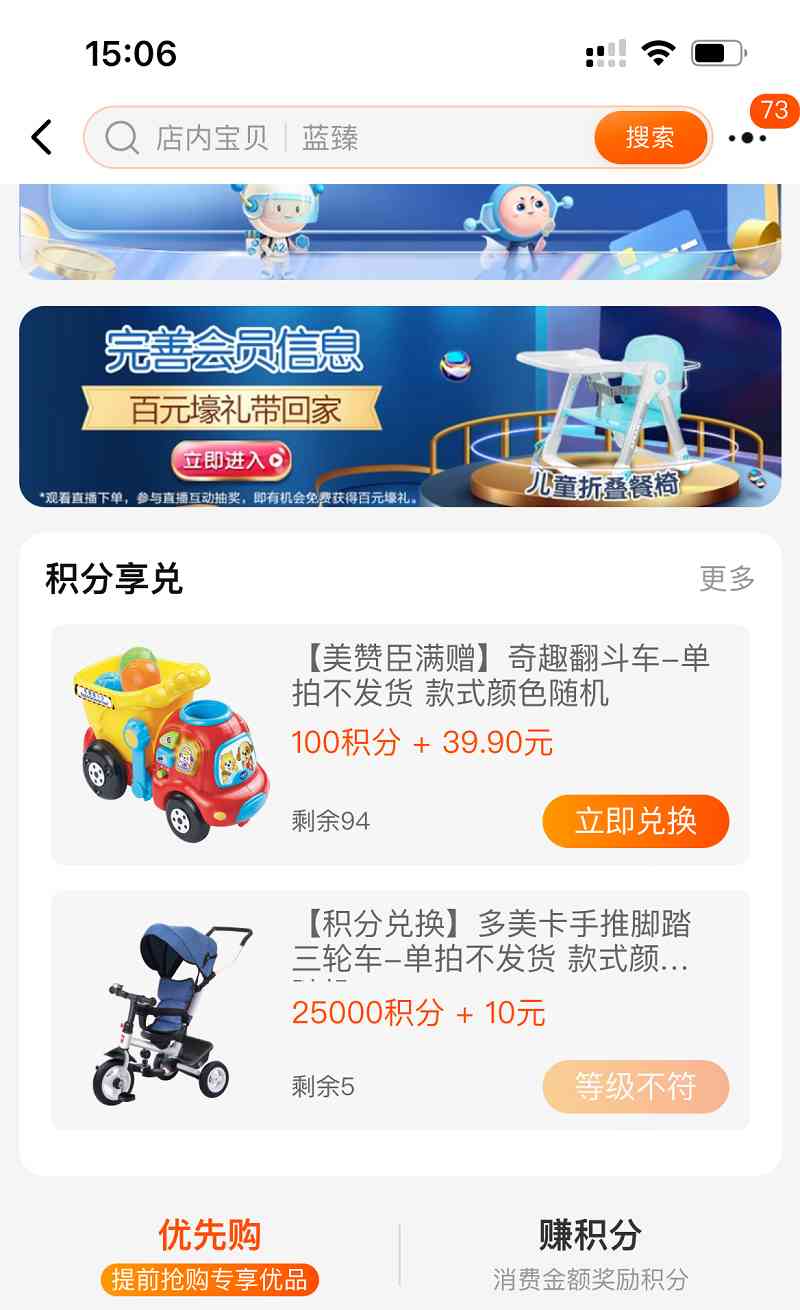The height and width of the screenshot is (1310, 800).
Task: Go back using the arrow icon
Action: point(42,137)
